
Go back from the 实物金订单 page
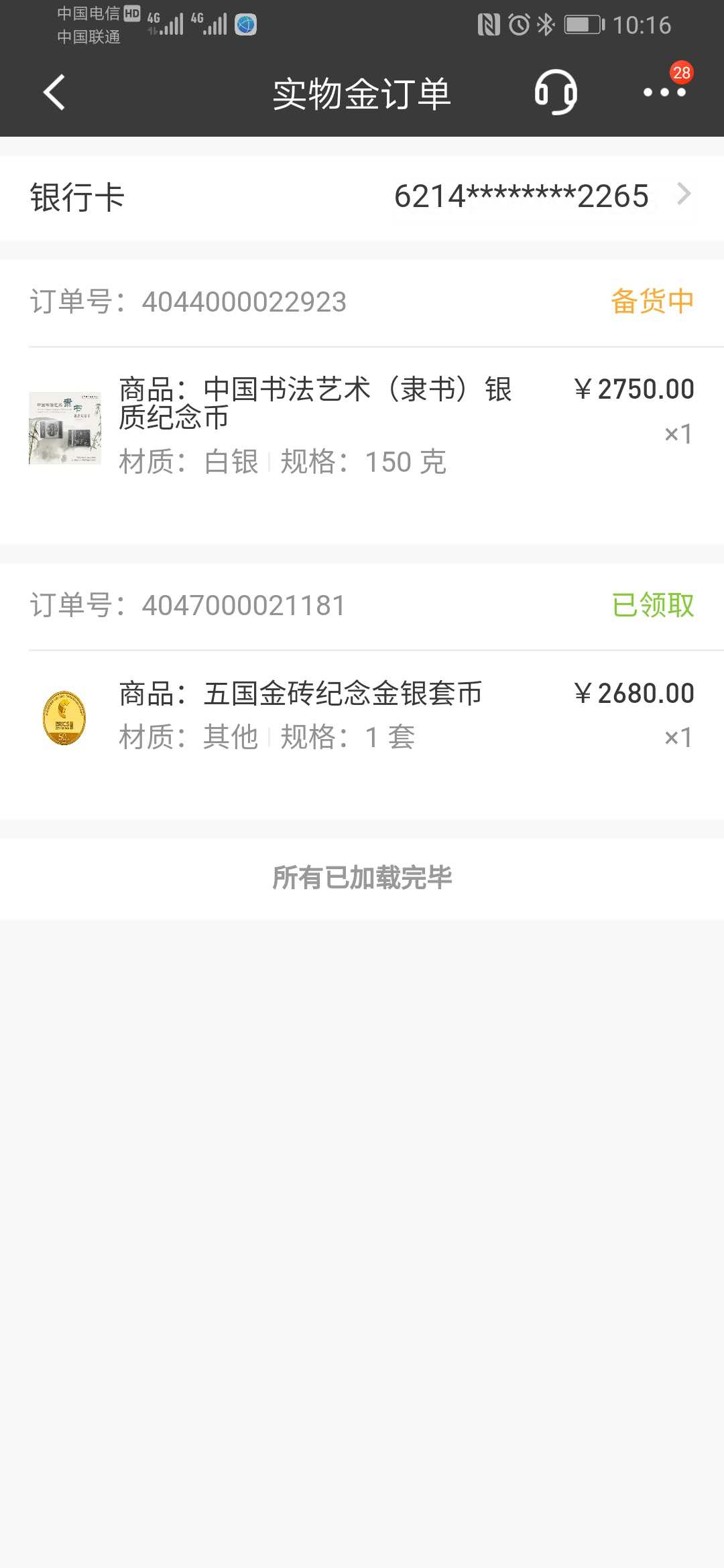pos(54,92)
